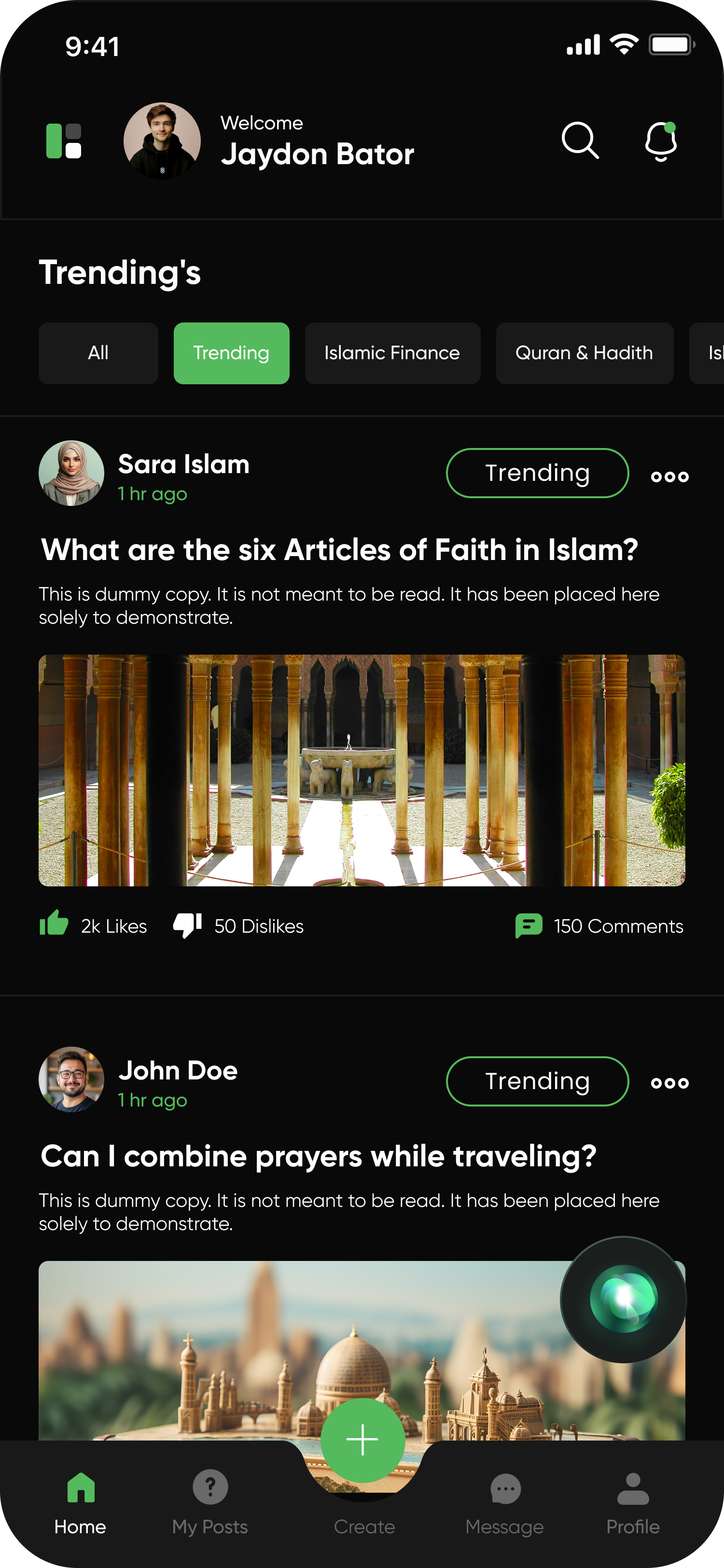Open Jaydon Bator's profile picture
This screenshot has width=724, height=1568.
162,140
